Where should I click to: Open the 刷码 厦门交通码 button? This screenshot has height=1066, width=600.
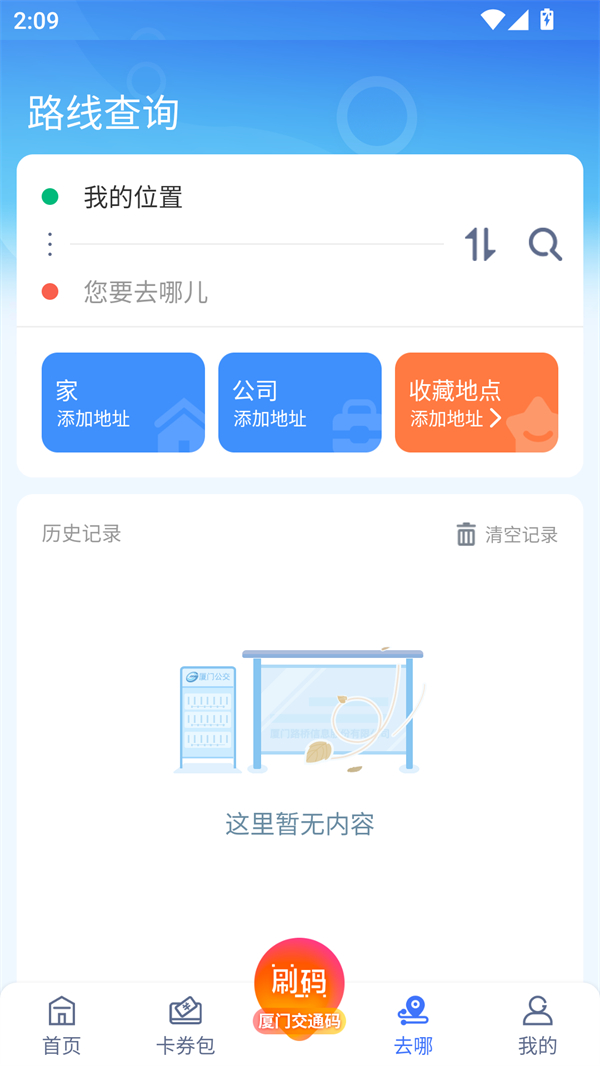click(x=299, y=990)
